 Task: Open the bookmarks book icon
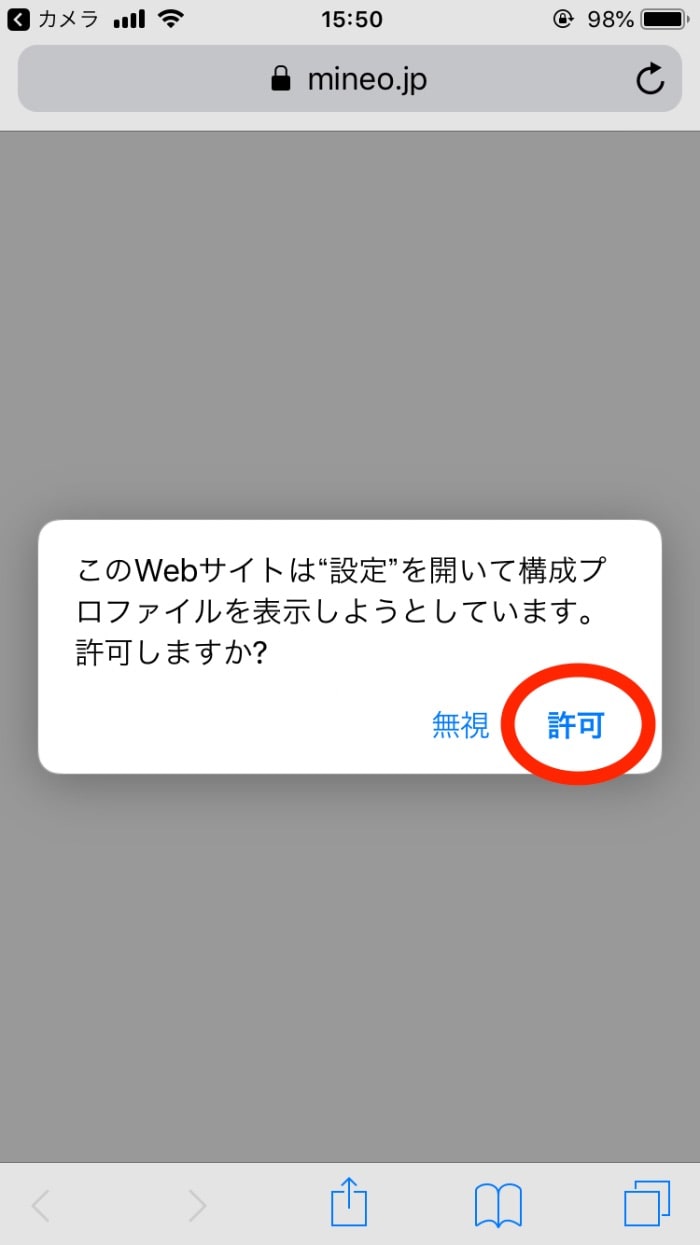click(x=498, y=1205)
